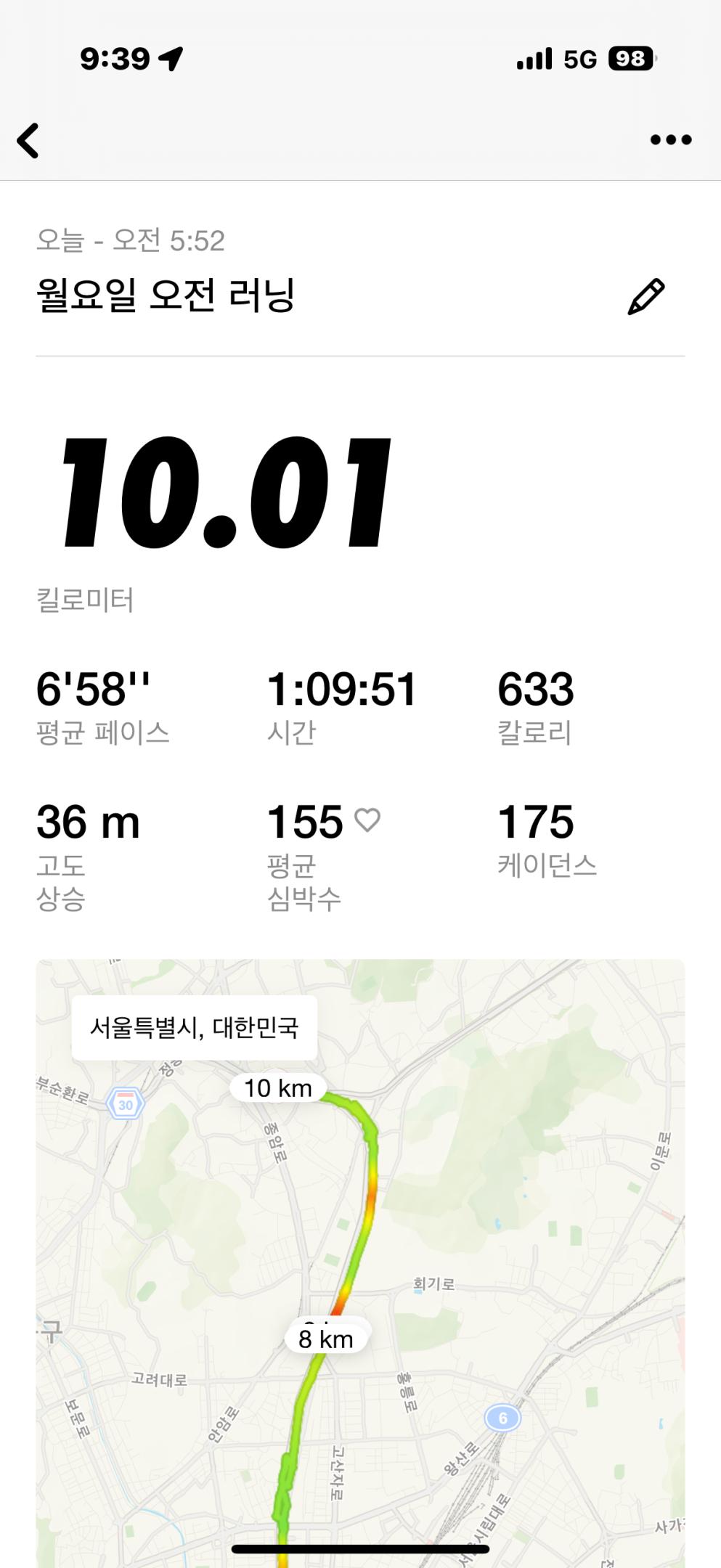Go back to the previous screen
Viewport: 721px width, 1568px height.
[x=29, y=140]
